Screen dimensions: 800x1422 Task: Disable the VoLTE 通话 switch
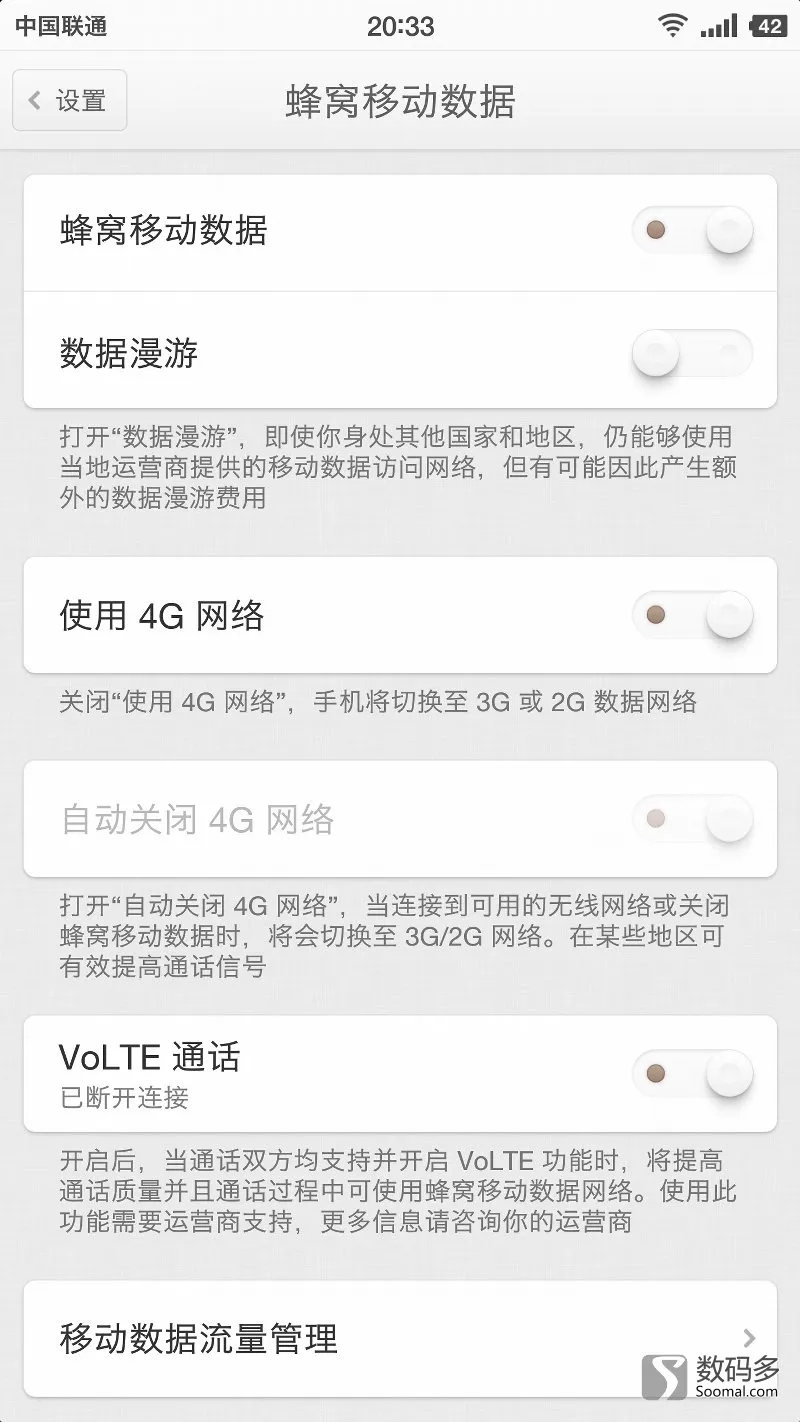(x=692, y=1074)
